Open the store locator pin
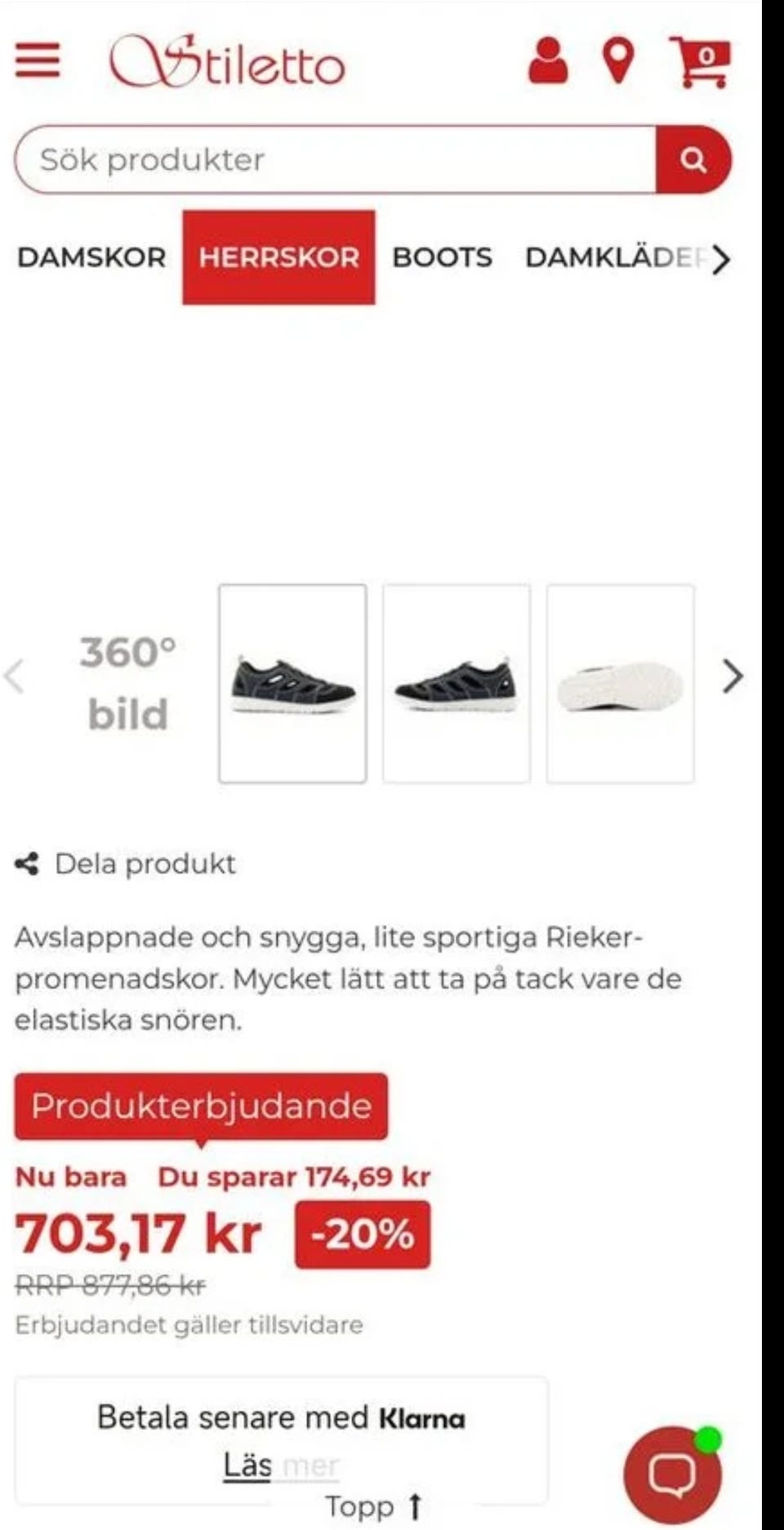The image size is (784, 1530). [618, 61]
